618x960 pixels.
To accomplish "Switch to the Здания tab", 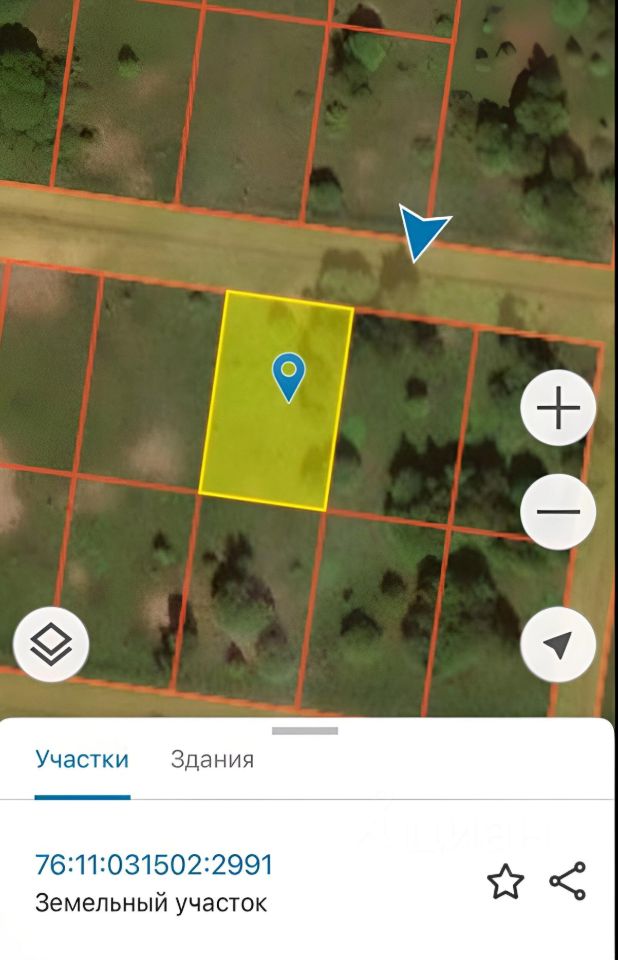I will [x=212, y=759].
